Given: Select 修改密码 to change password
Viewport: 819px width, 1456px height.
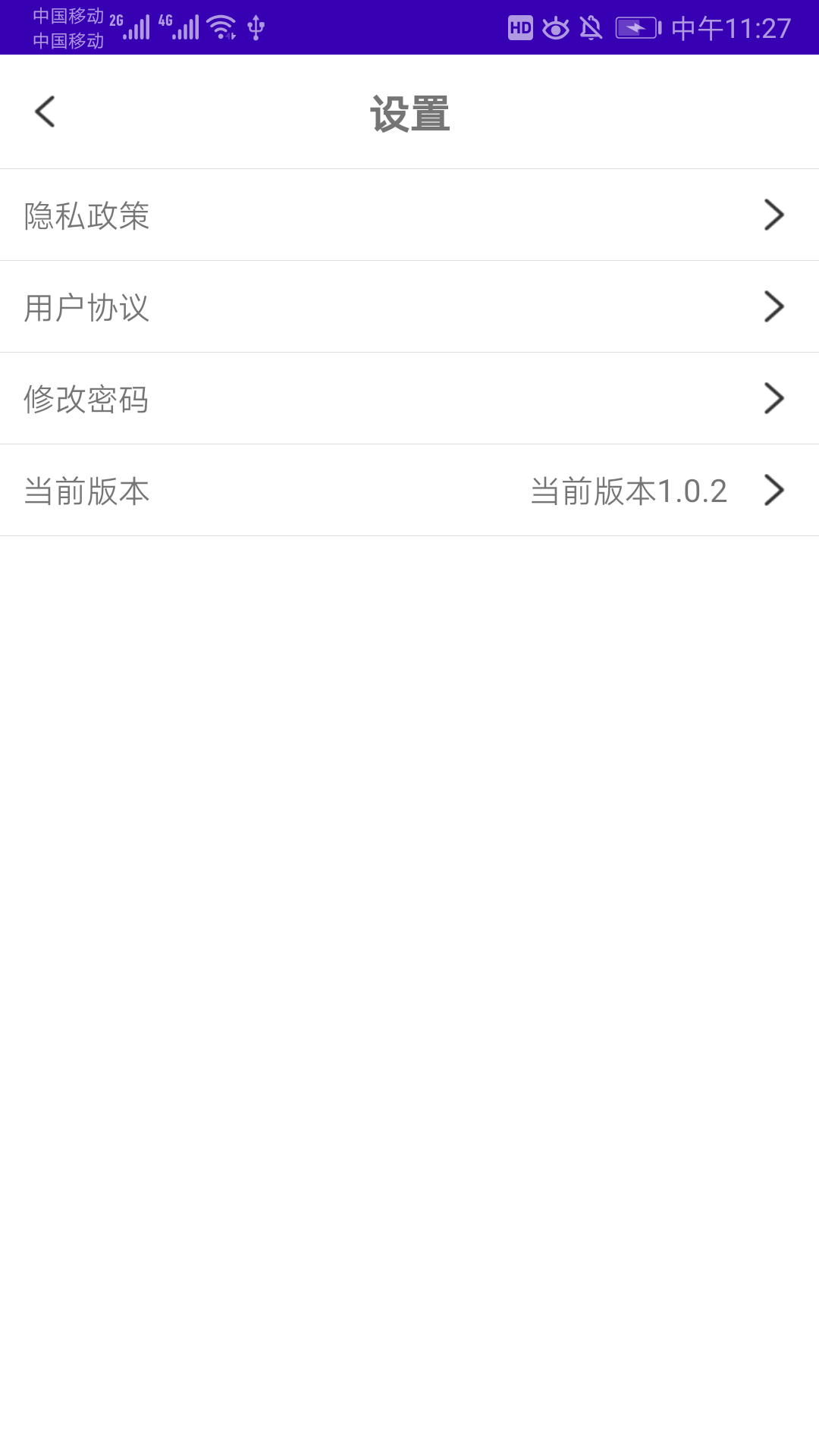Looking at the screenshot, I should coord(87,400).
